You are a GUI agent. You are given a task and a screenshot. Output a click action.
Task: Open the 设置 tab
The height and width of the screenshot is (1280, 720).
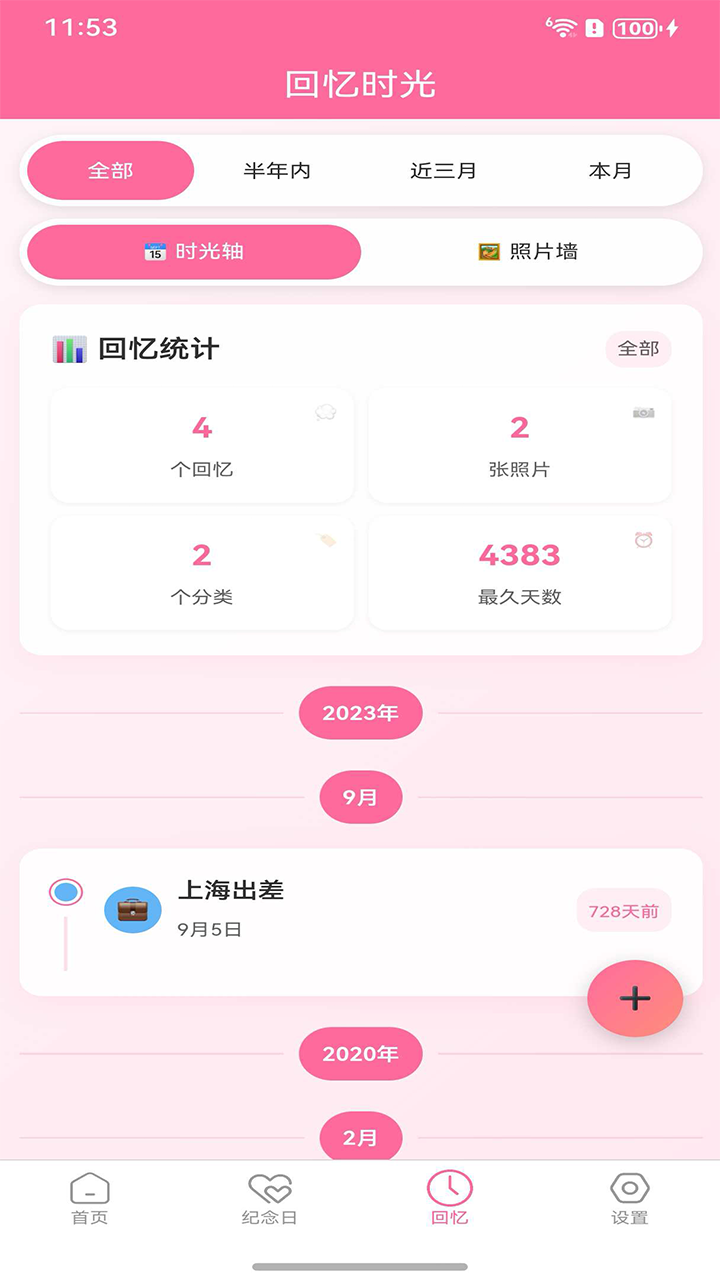click(630, 1199)
